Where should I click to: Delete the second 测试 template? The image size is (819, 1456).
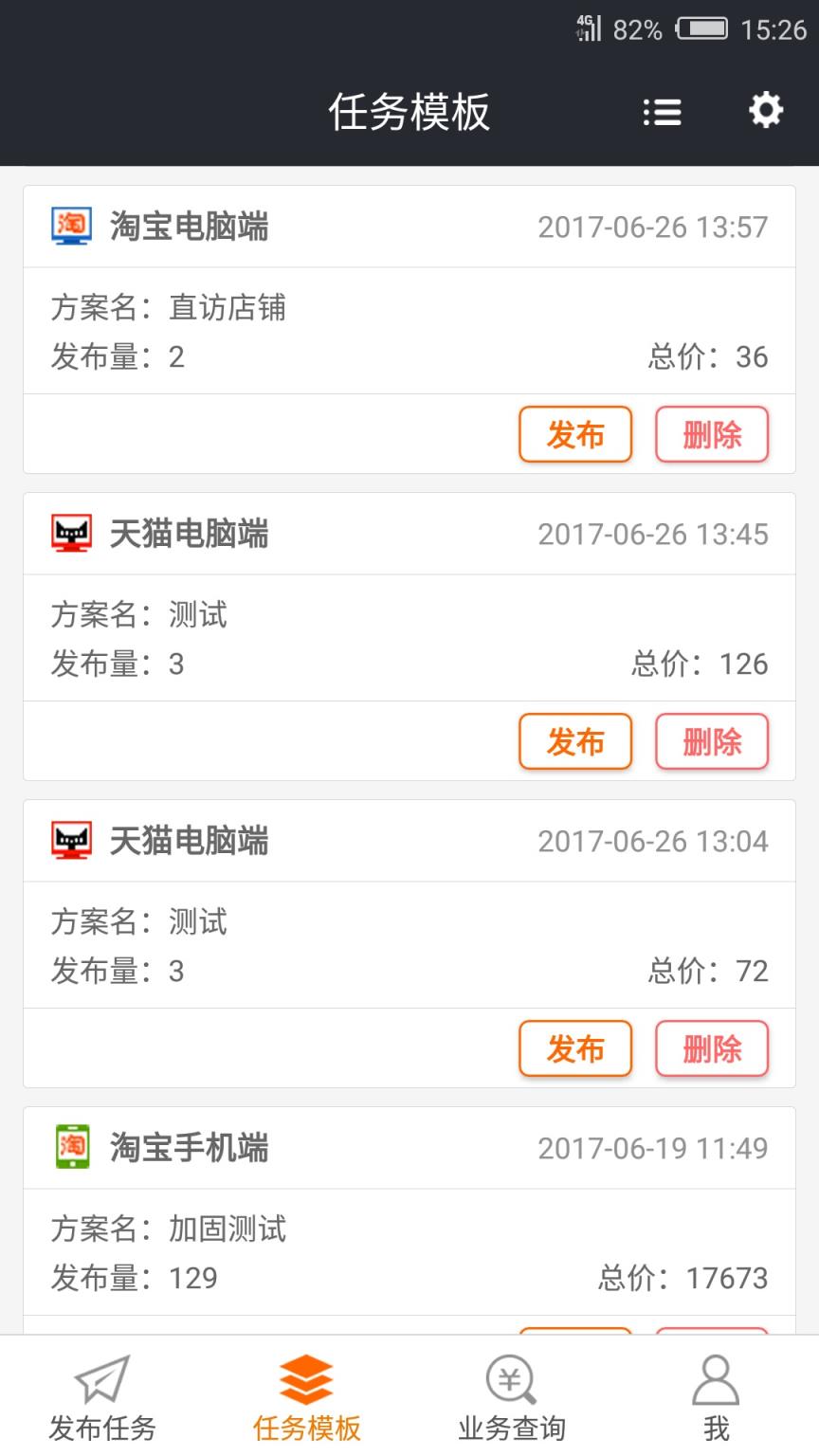pyautogui.click(x=712, y=1048)
